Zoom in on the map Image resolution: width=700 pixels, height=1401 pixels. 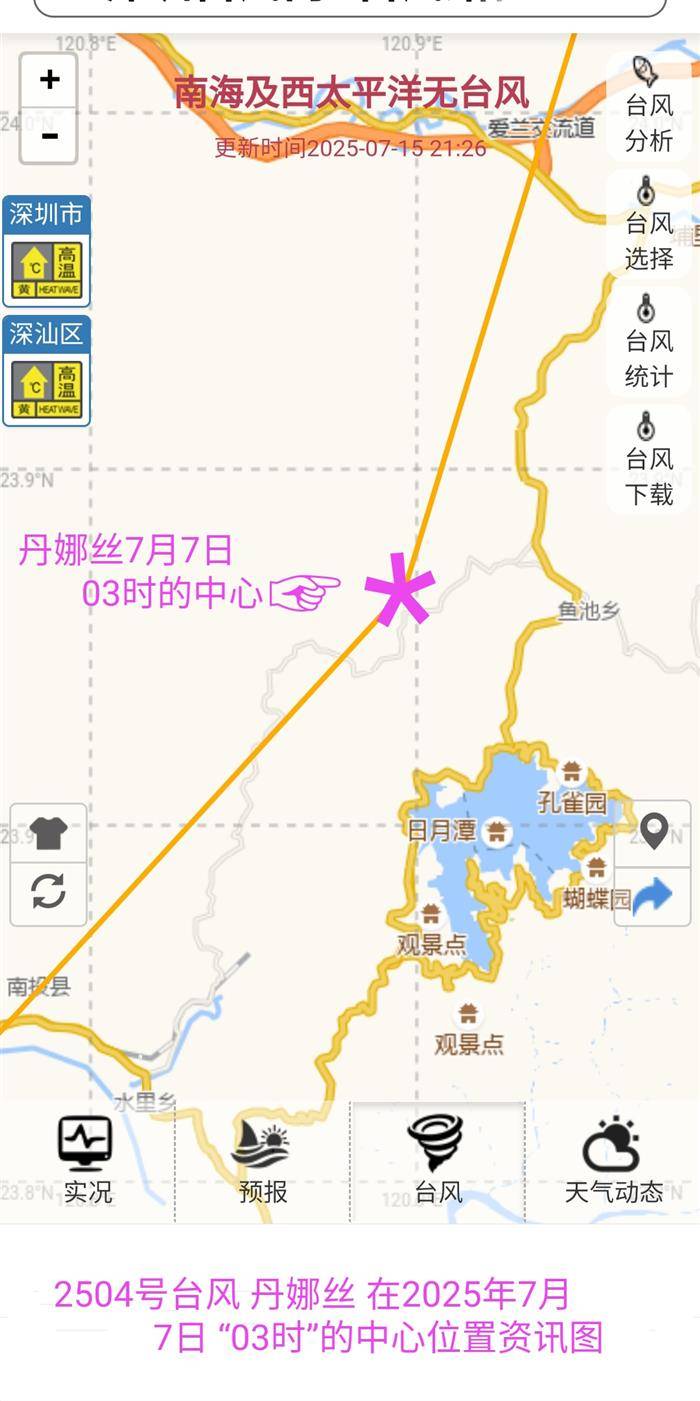coord(49,80)
